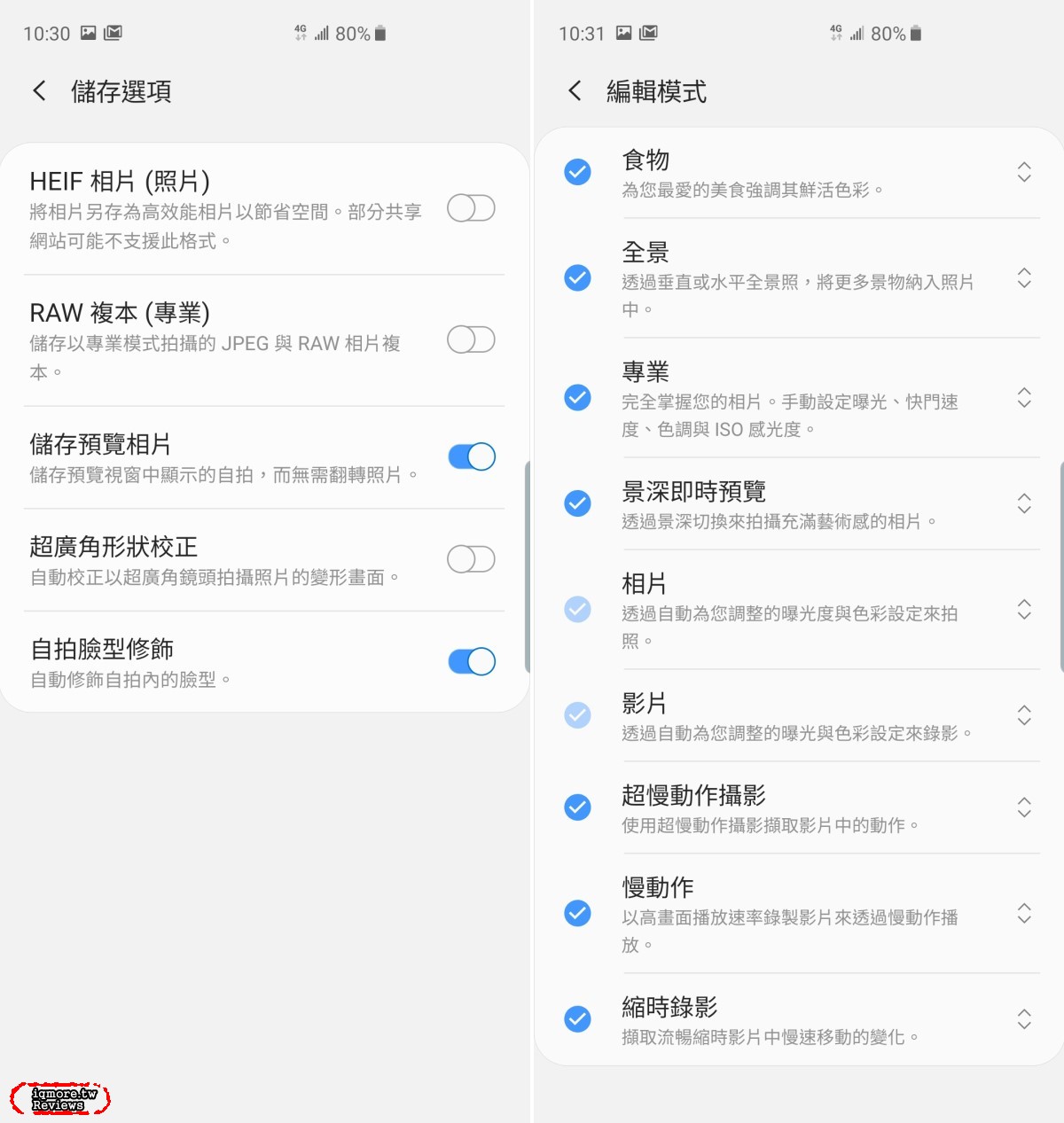Deselect the 專業 mode
The image size is (1064, 1123).
[x=578, y=397]
